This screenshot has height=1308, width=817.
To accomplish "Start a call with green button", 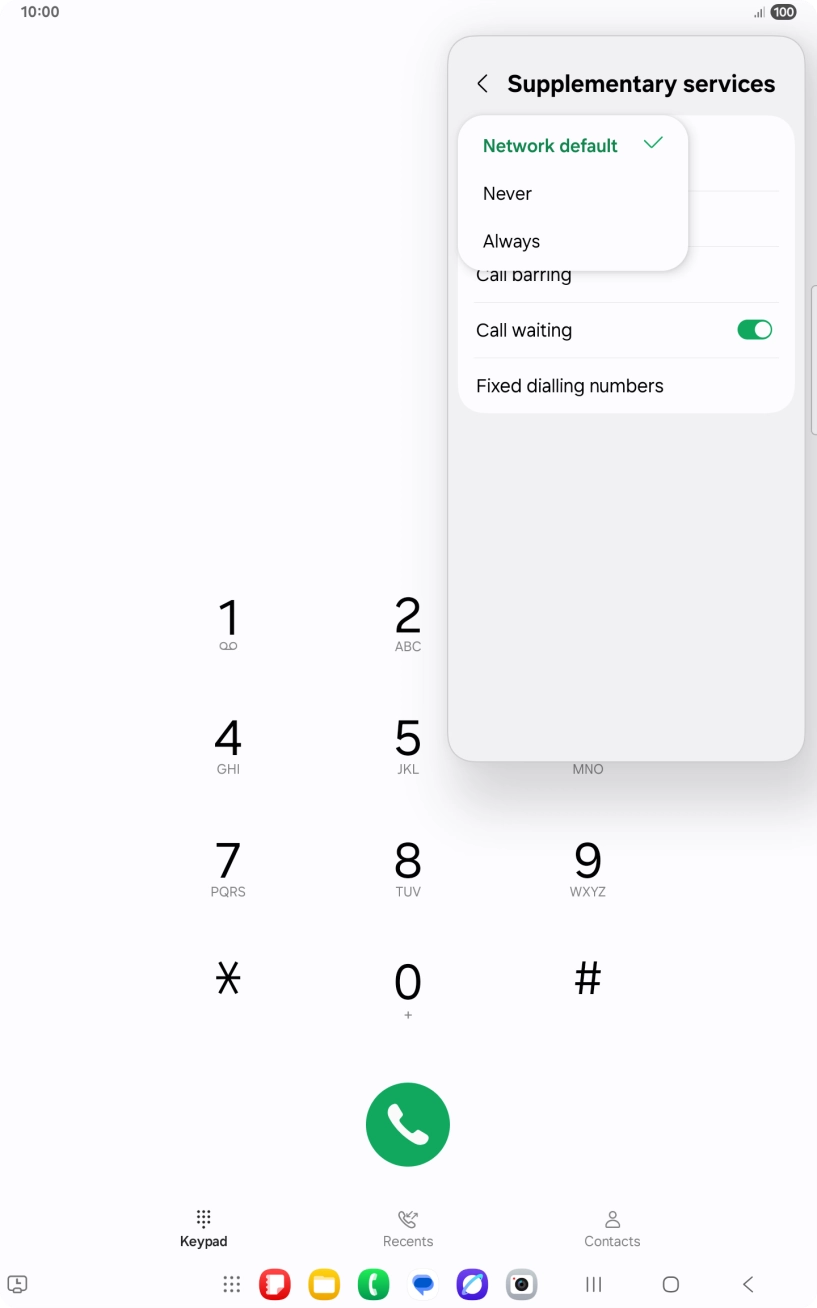I will [408, 1124].
